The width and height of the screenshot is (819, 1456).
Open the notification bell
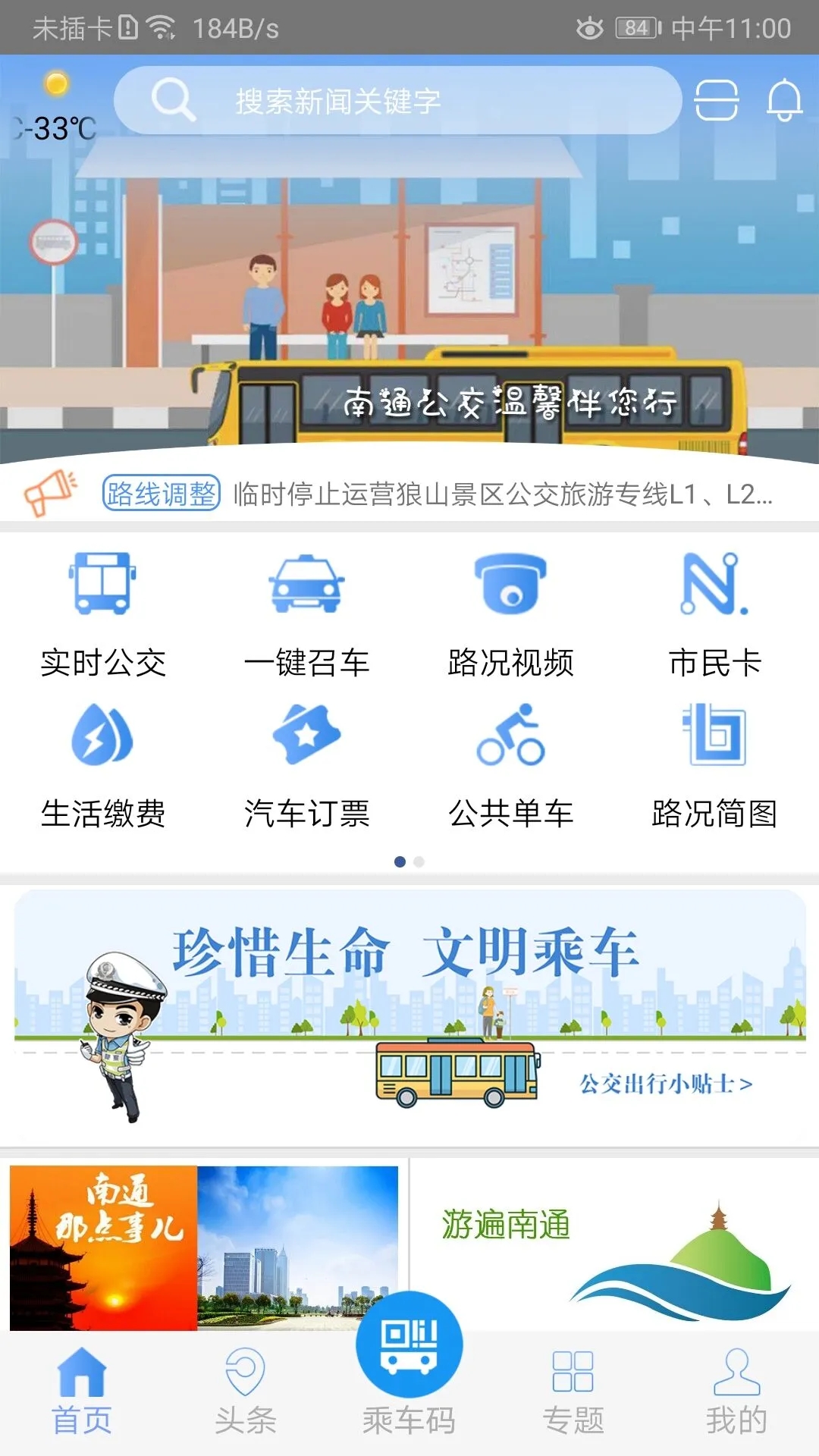(785, 101)
